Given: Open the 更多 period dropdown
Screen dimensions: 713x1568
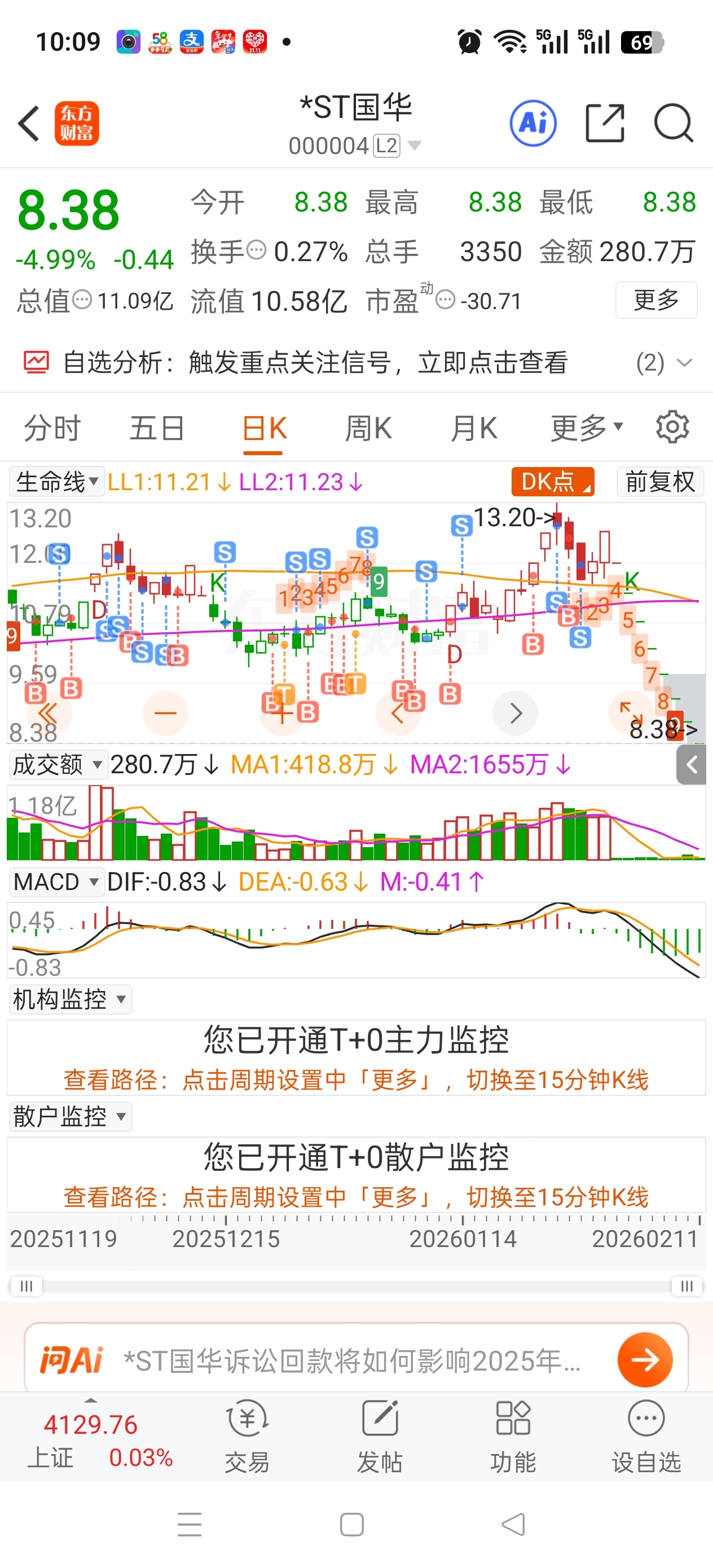Looking at the screenshot, I should point(586,428).
